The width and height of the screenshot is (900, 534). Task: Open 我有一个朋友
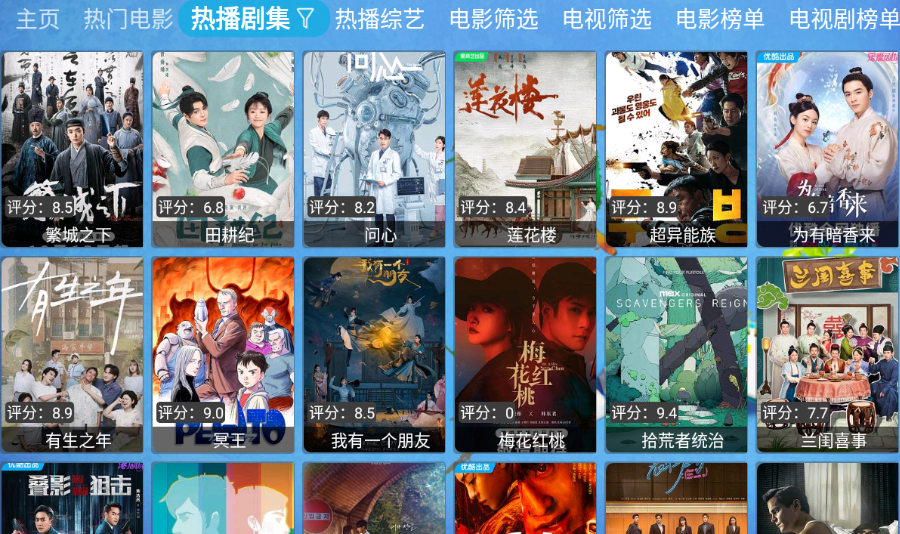374,354
